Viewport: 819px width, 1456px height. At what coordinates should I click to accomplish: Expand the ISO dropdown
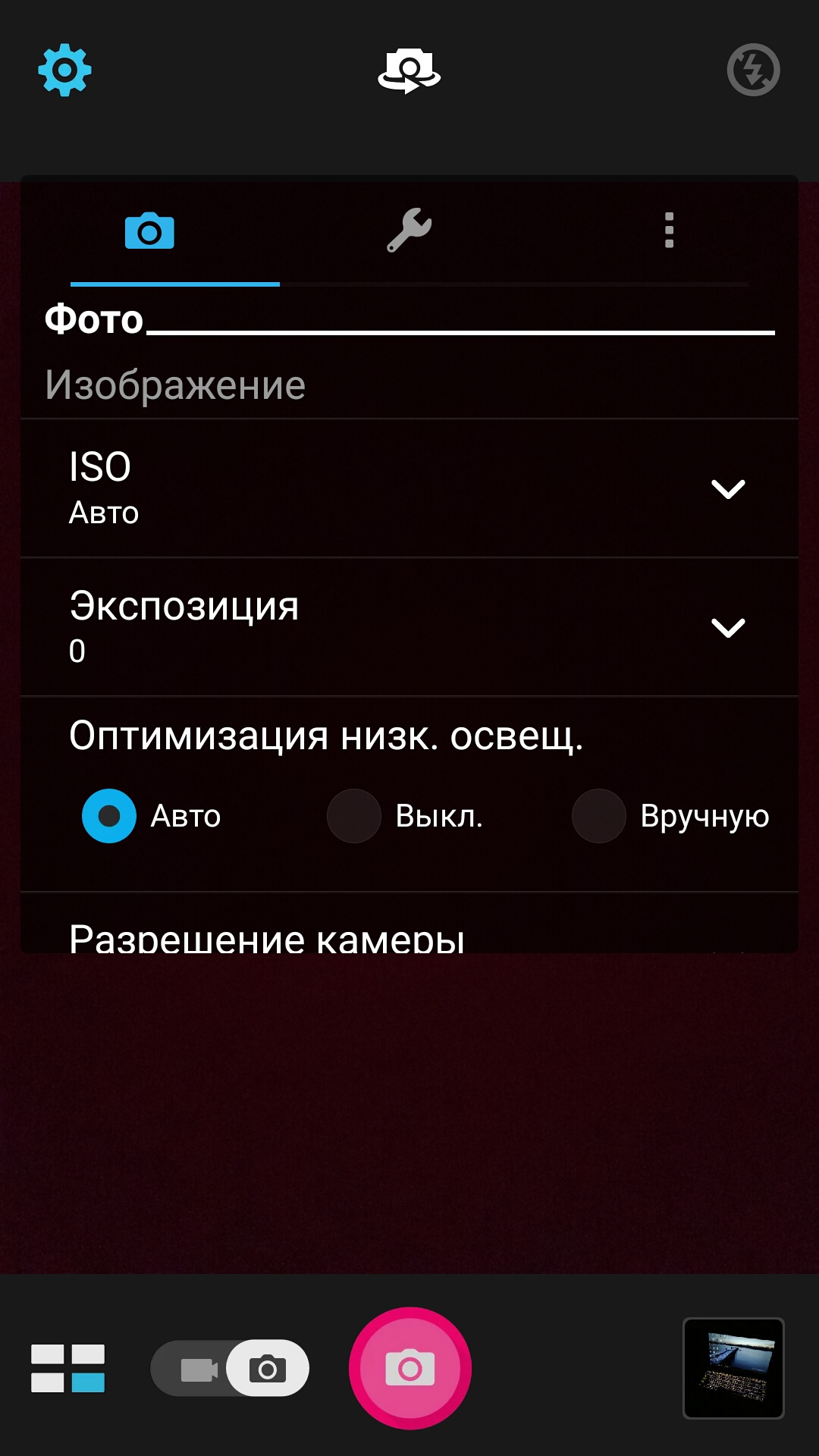[409, 488]
